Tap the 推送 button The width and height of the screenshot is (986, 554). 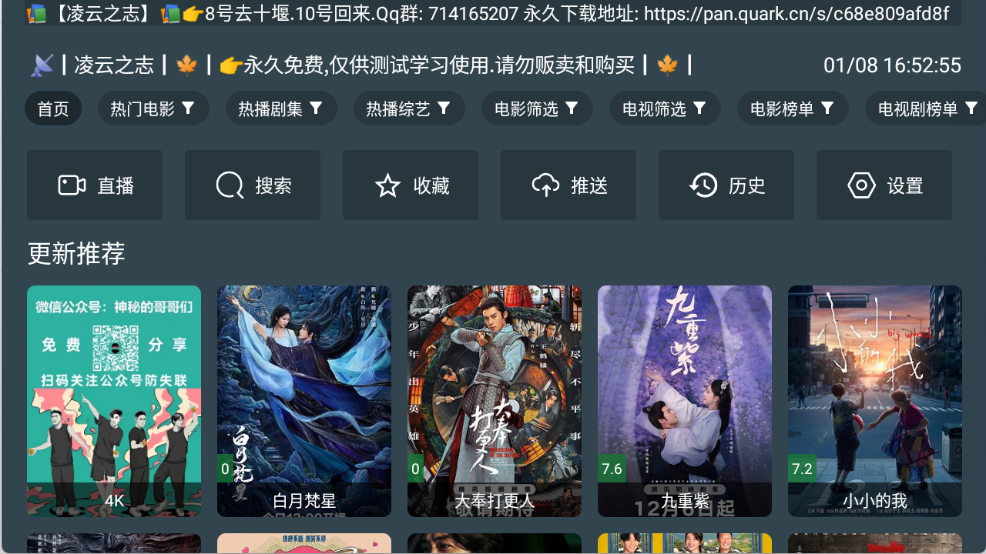click(x=569, y=185)
